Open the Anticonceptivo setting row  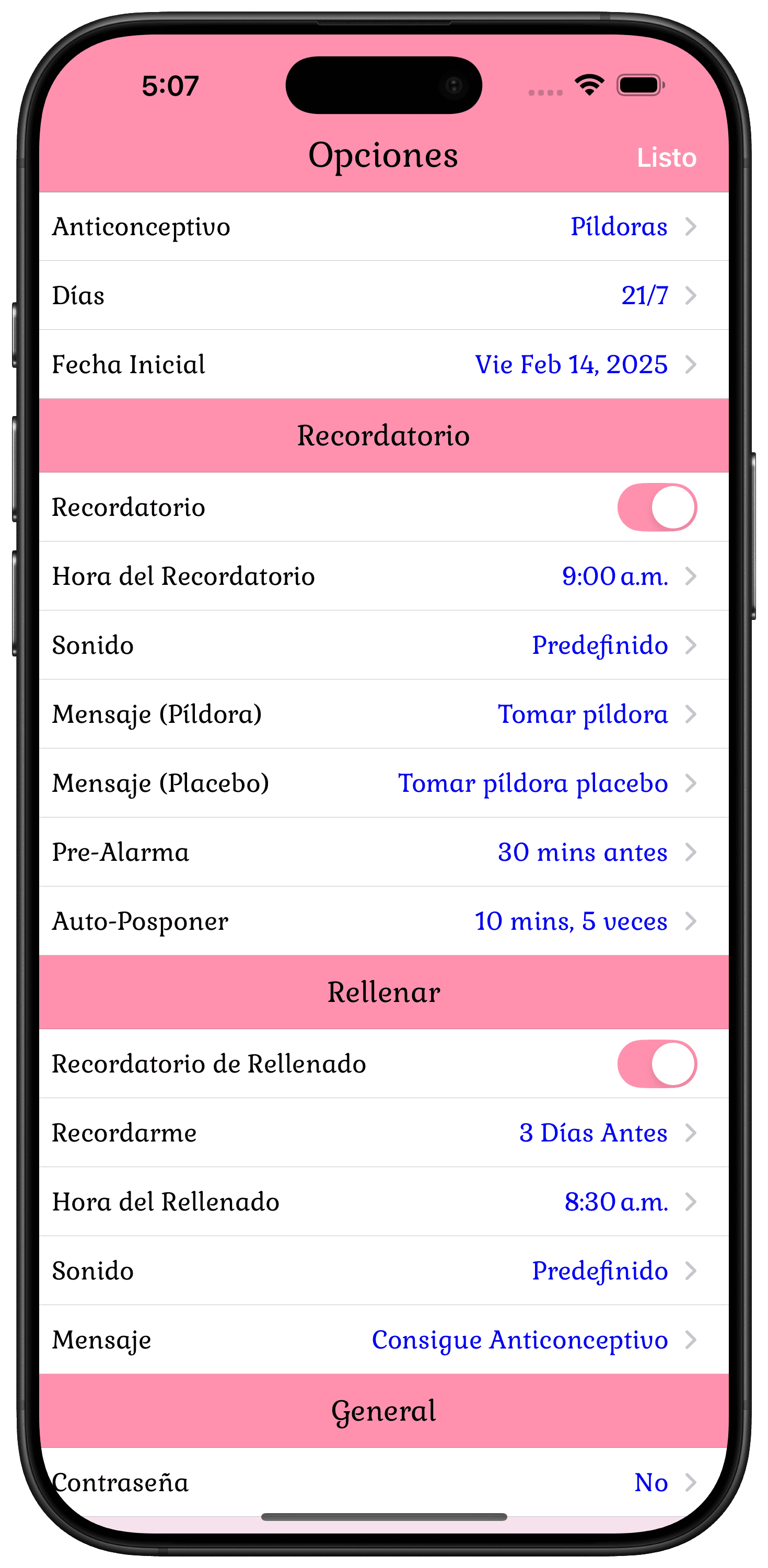coord(384,226)
